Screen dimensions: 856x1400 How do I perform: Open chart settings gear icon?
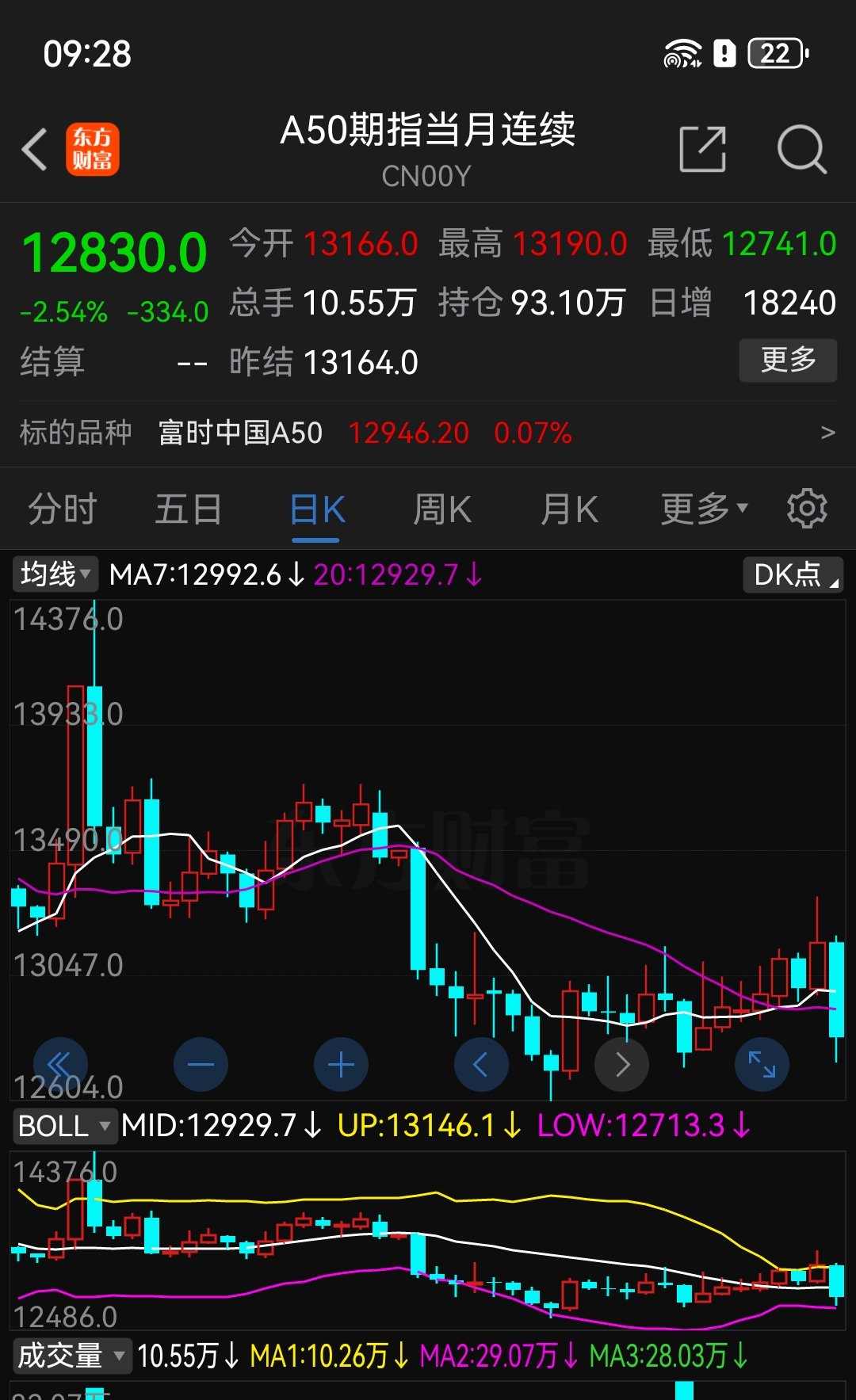tap(807, 509)
